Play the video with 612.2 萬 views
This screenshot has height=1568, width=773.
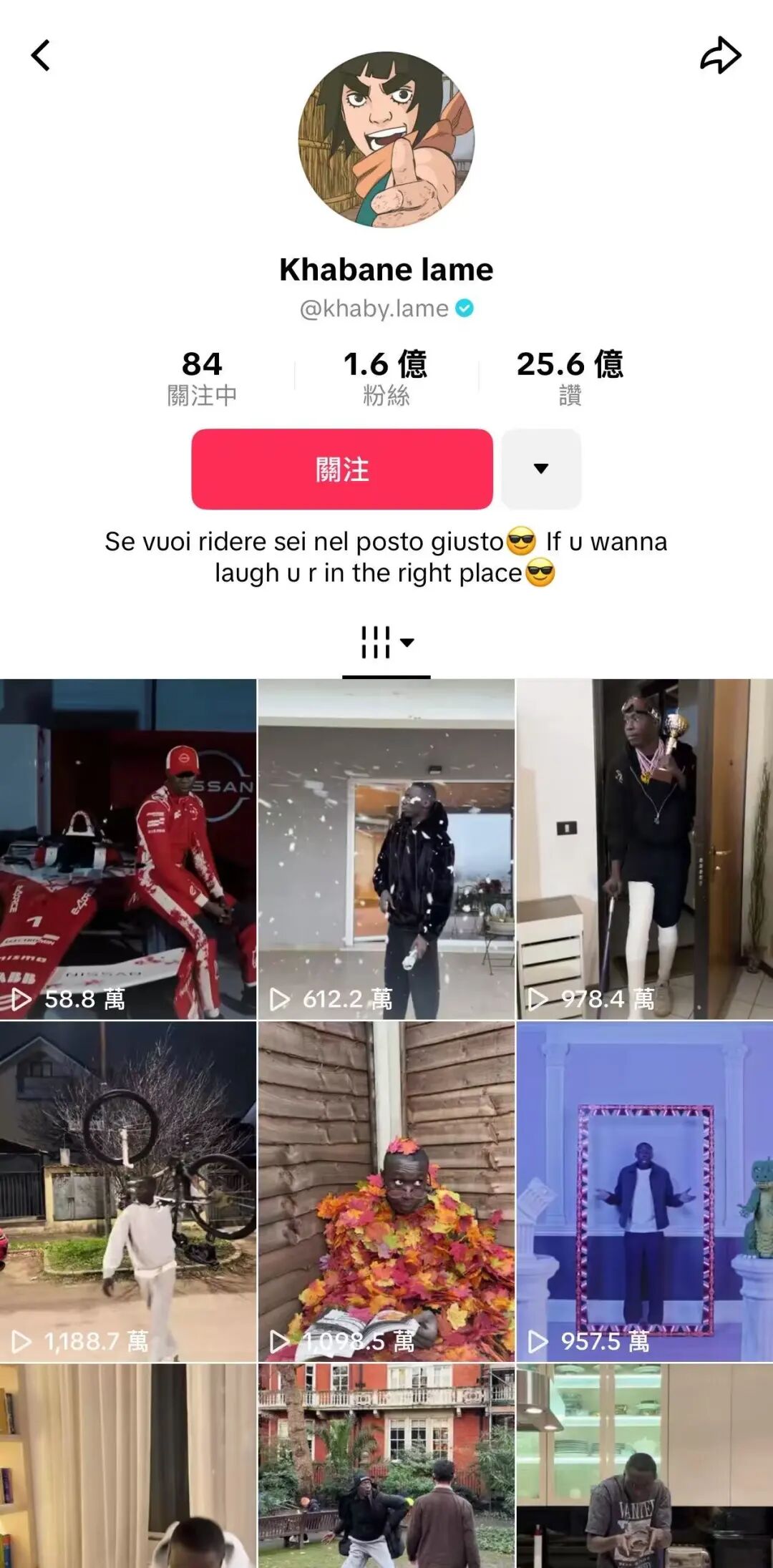pos(386,849)
